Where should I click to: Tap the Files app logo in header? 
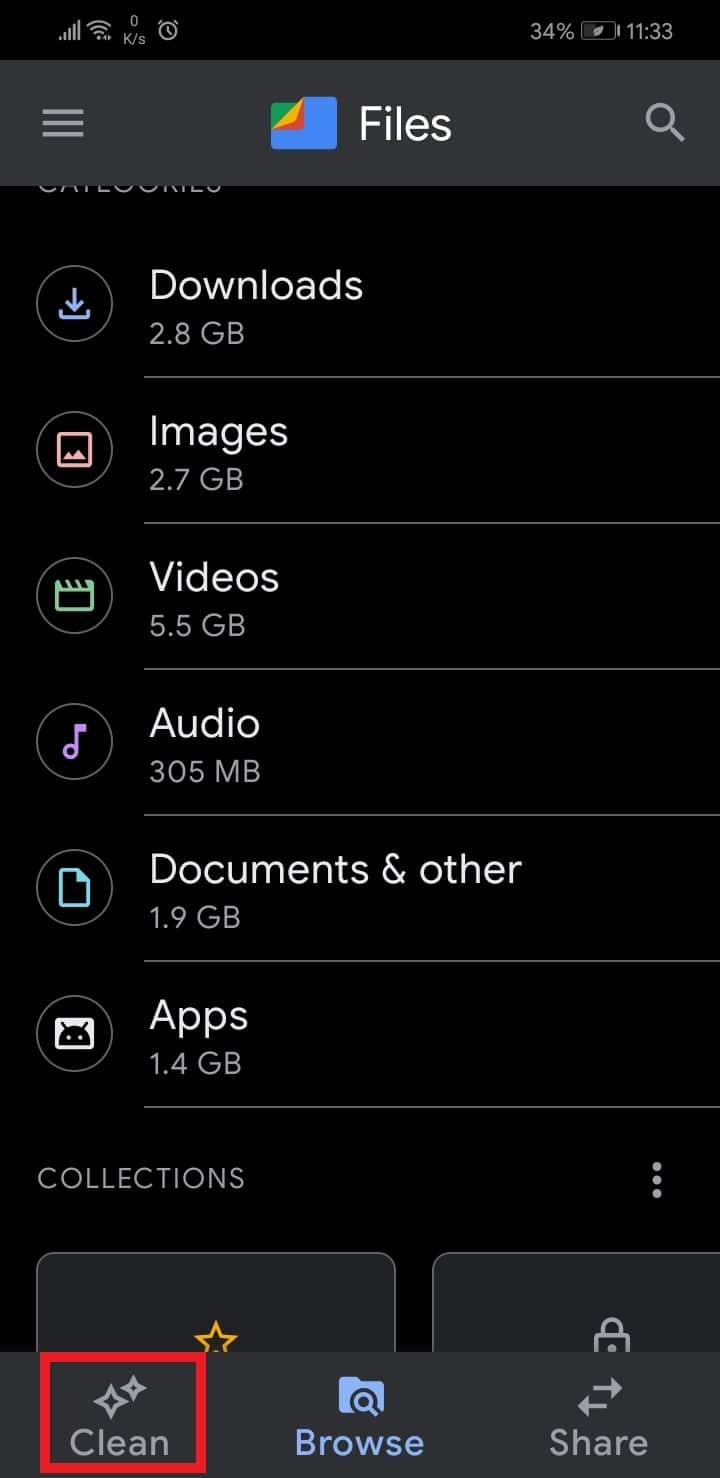[303, 122]
